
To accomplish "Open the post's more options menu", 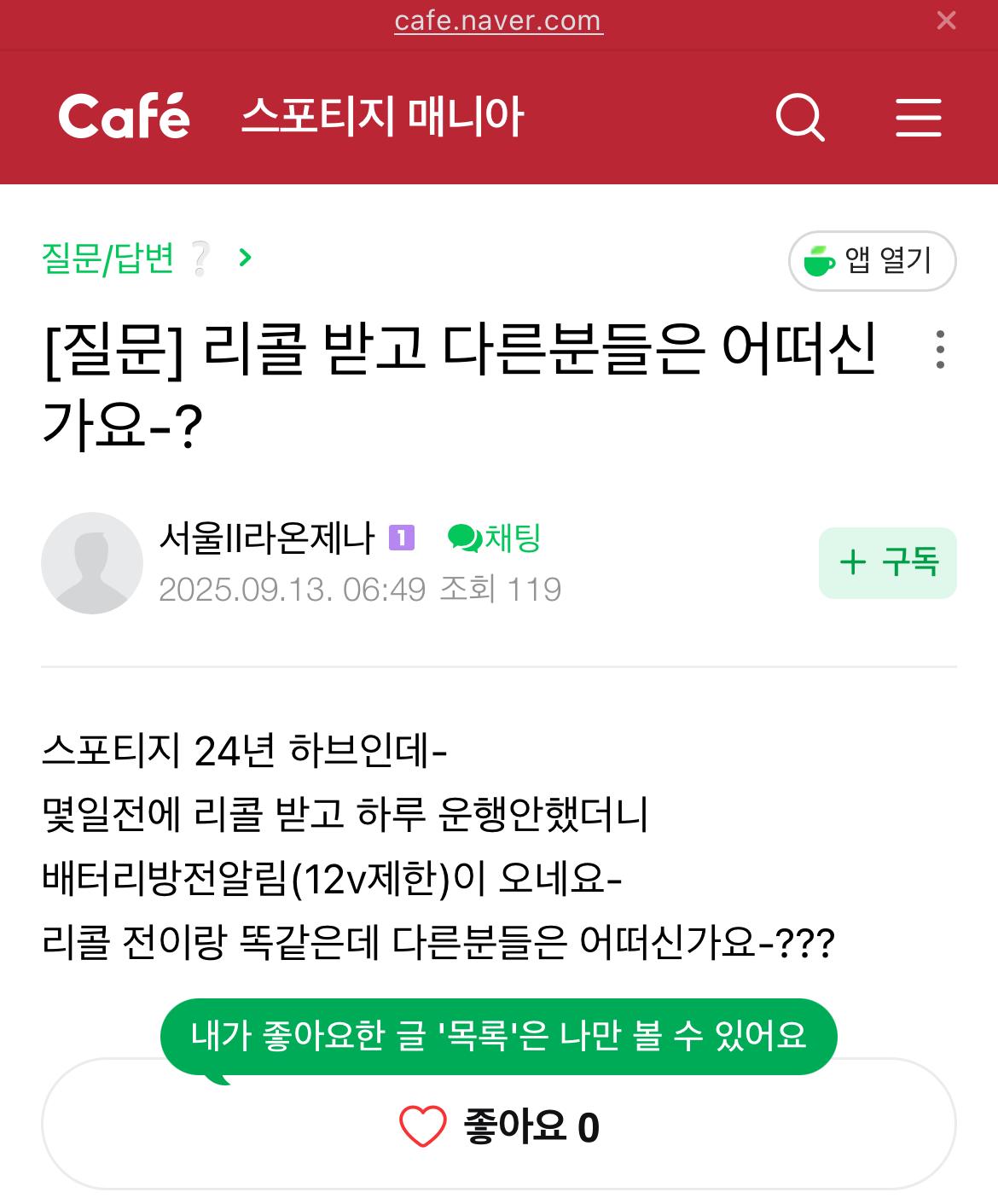I will tap(940, 350).
